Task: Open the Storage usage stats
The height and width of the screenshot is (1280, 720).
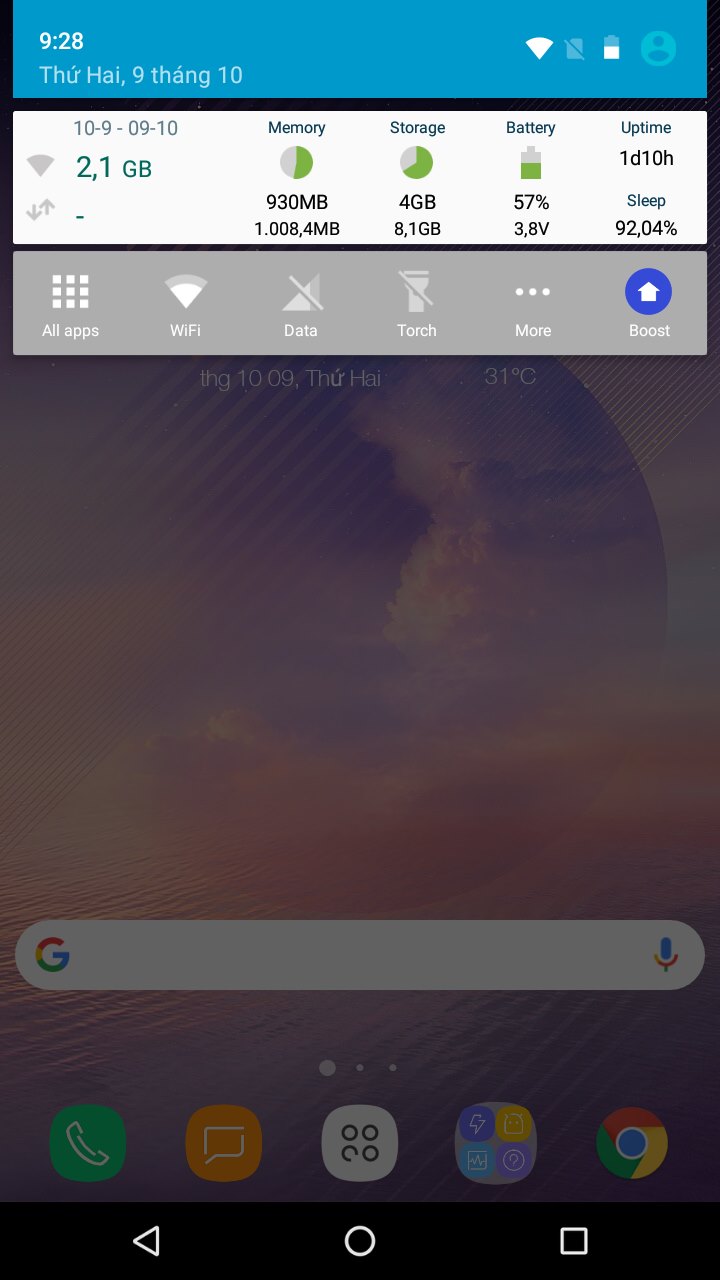Action: point(417,178)
